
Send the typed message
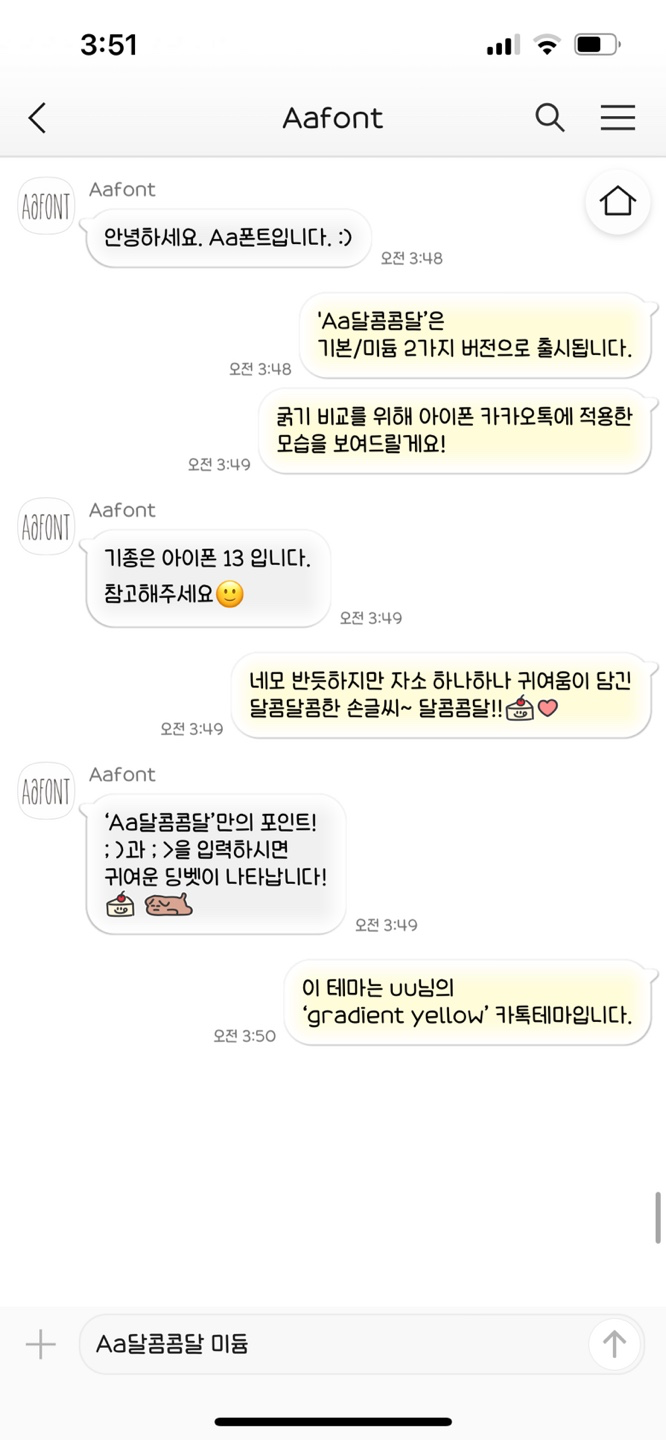[x=614, y=1344]
